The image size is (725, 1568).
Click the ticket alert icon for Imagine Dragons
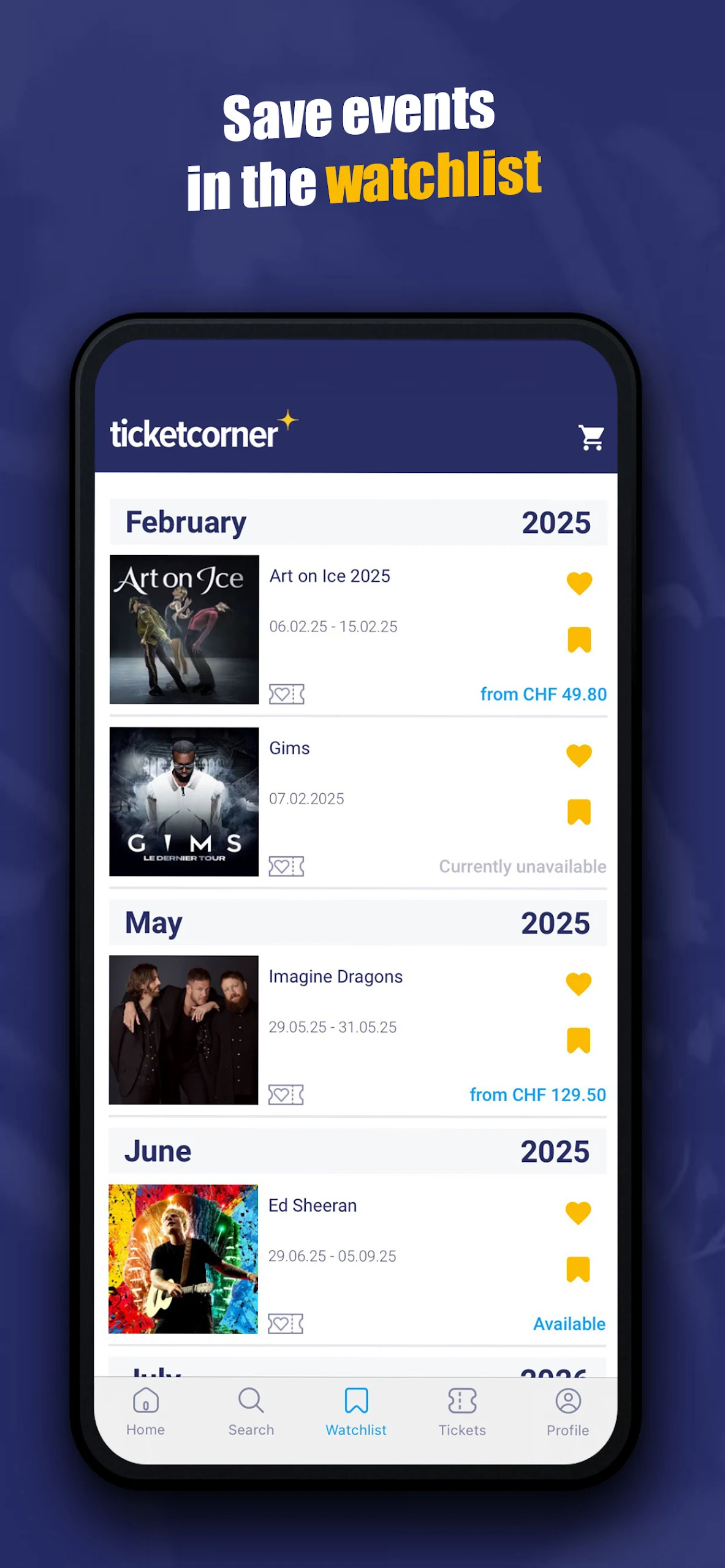[286, 1095]
